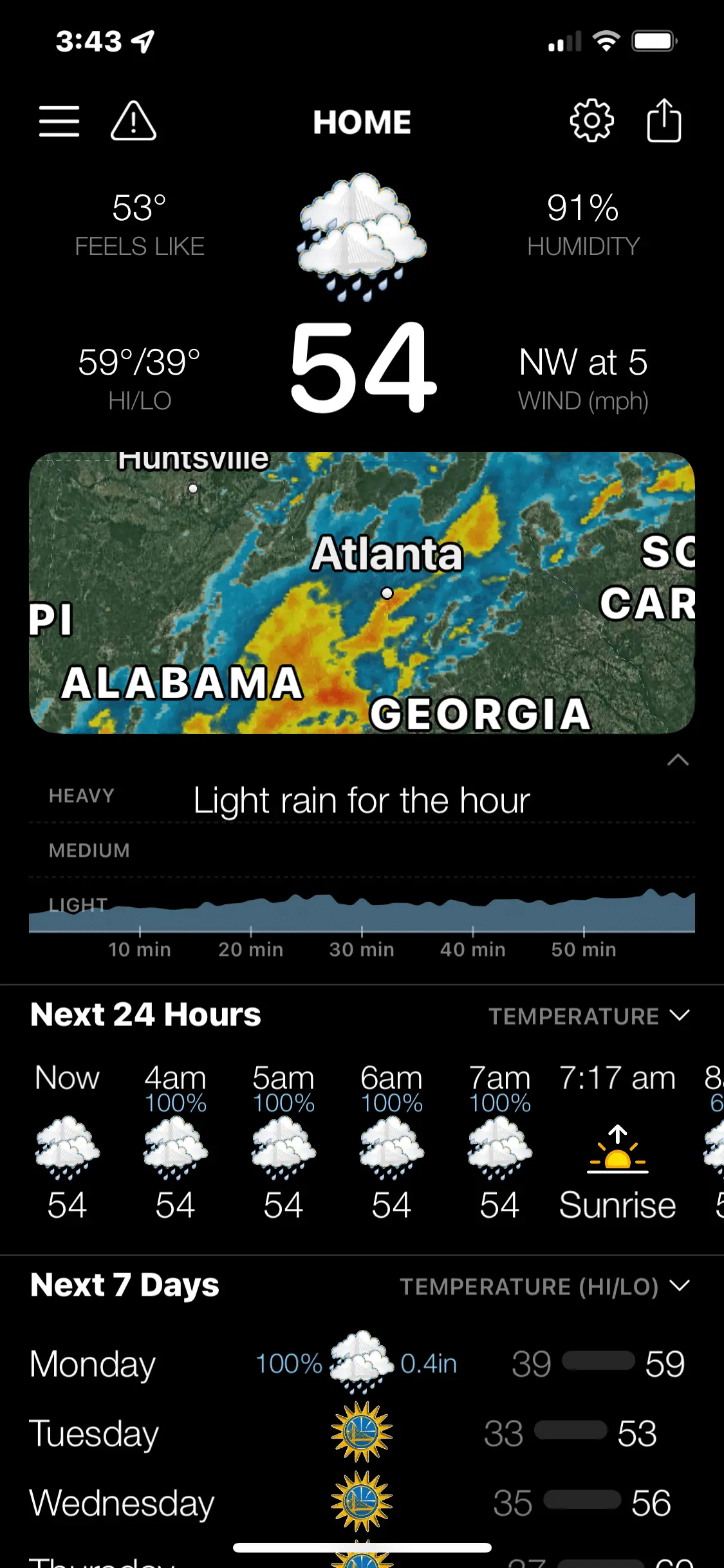Open the radar map around Atlanta
This screenshot has width=724, height=1568.
(x=362, y=592)
